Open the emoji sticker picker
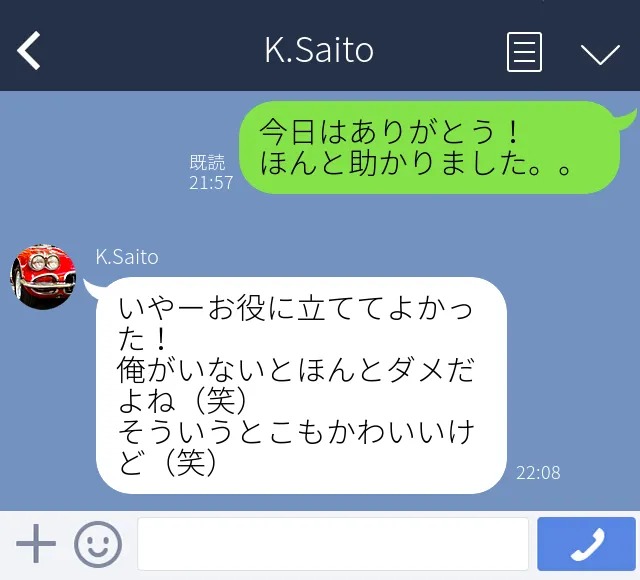The image size is (640, 580). click(98, 545)
